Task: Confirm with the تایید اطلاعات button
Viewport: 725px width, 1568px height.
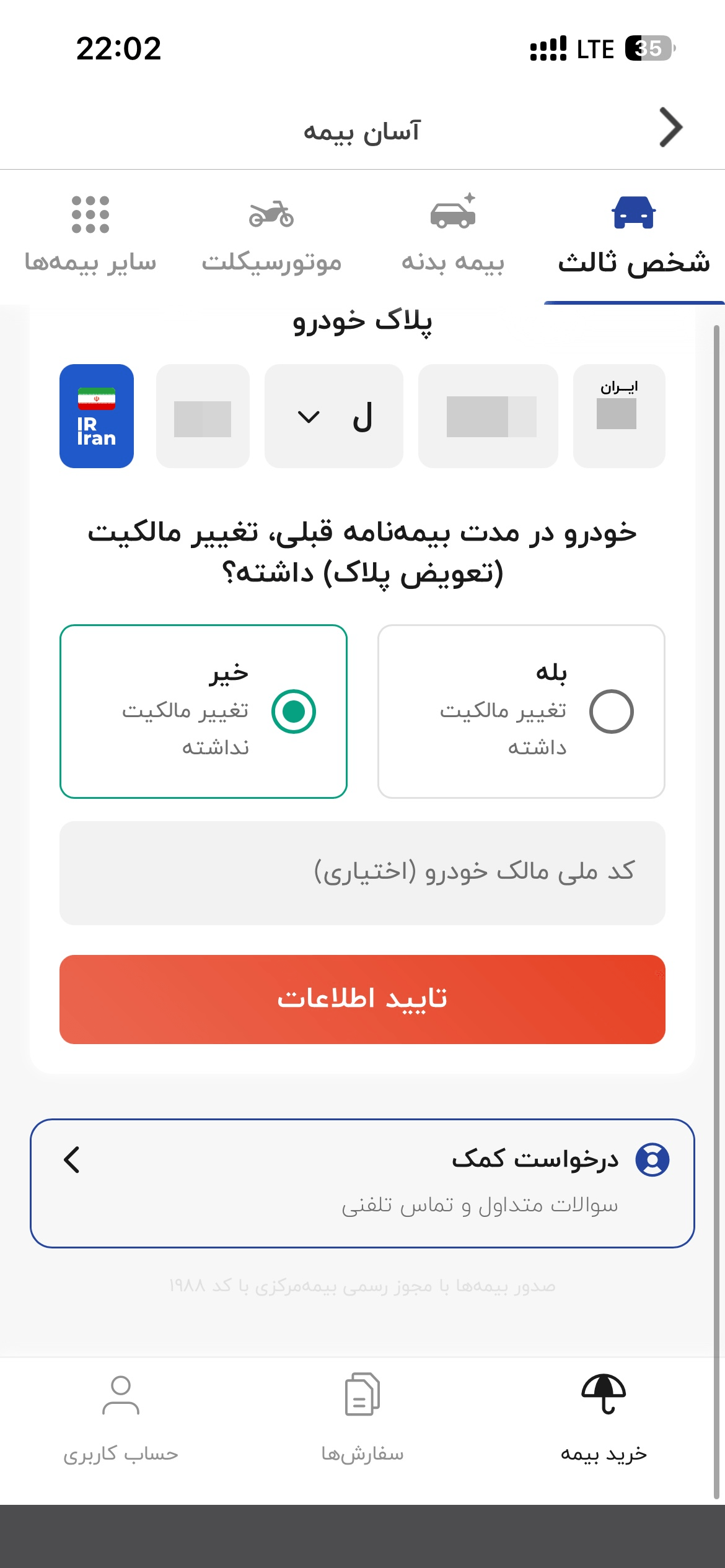Action: (x=362, y=1000)
